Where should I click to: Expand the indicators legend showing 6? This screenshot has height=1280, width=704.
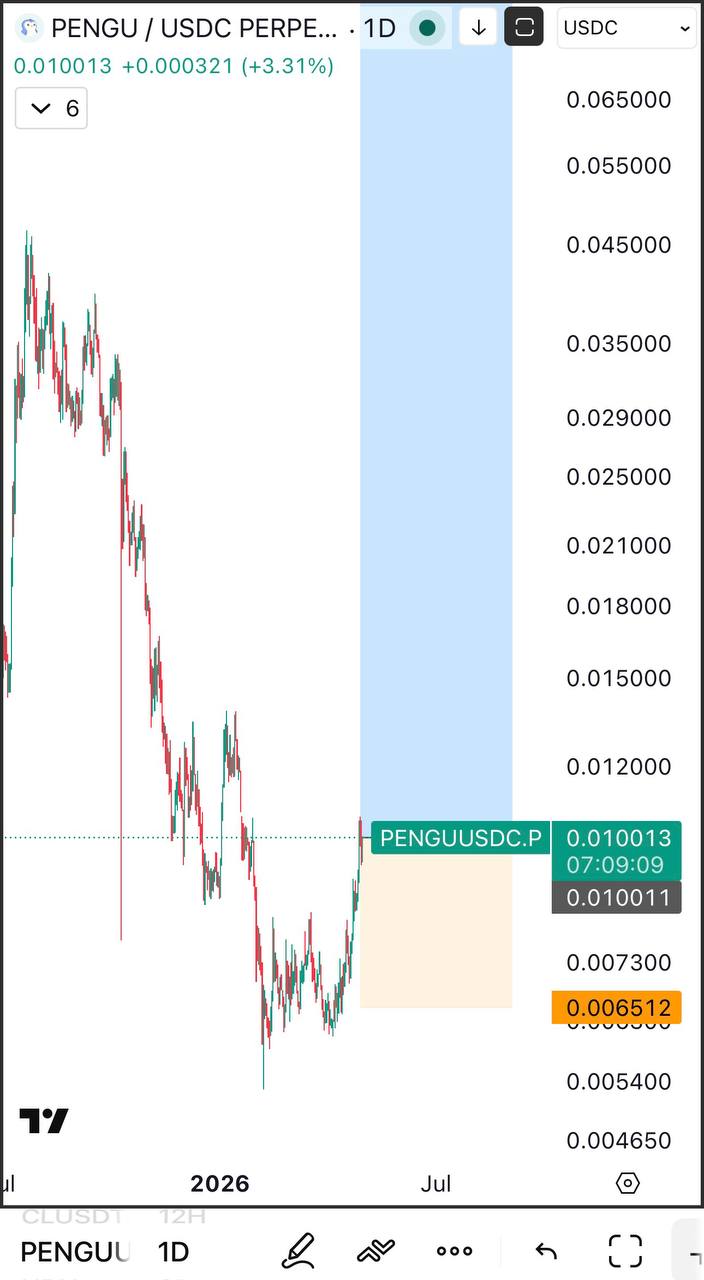52,108
